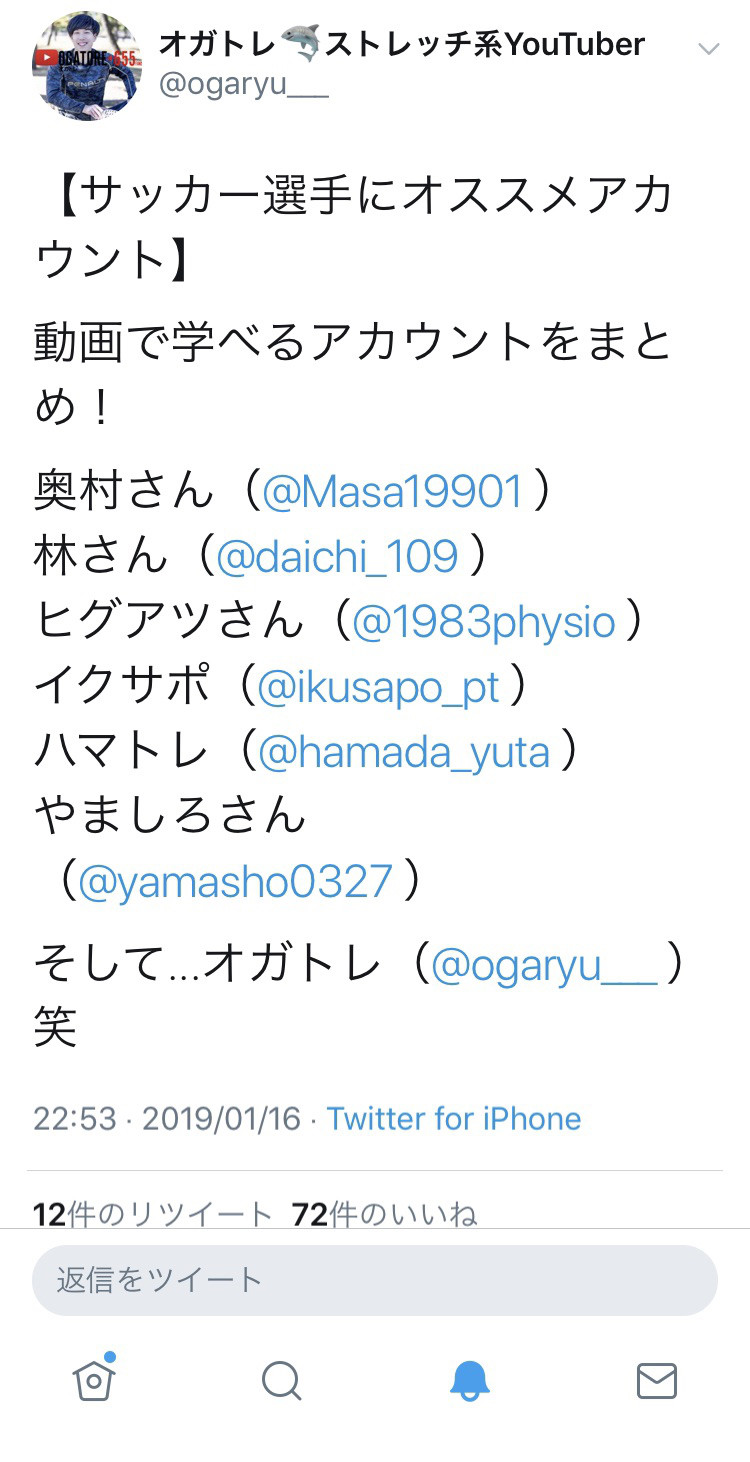Open the tweet options dropdown chevron
The height and width of the screenshot is (1462, 750).
click(x=708, y=49)
